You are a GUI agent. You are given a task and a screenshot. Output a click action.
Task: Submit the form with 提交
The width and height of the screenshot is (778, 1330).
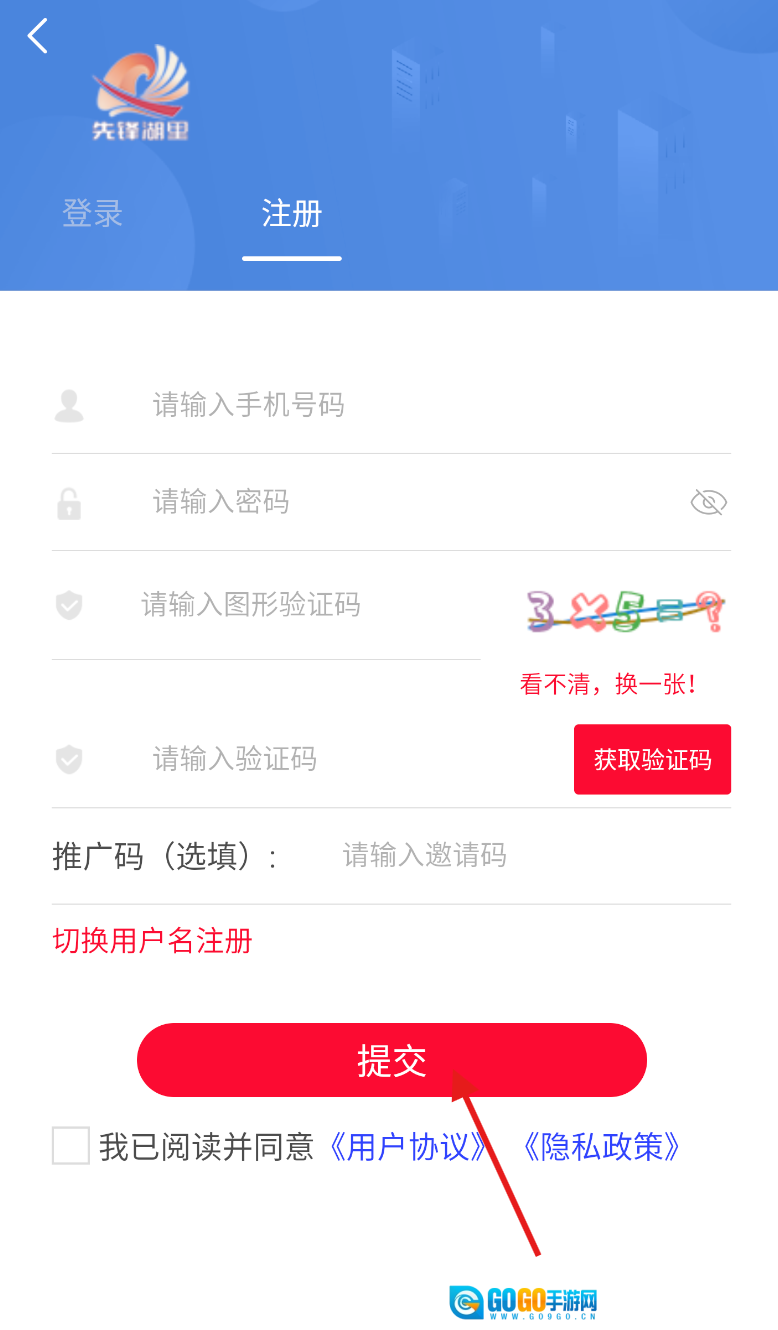coord(391,1060)
